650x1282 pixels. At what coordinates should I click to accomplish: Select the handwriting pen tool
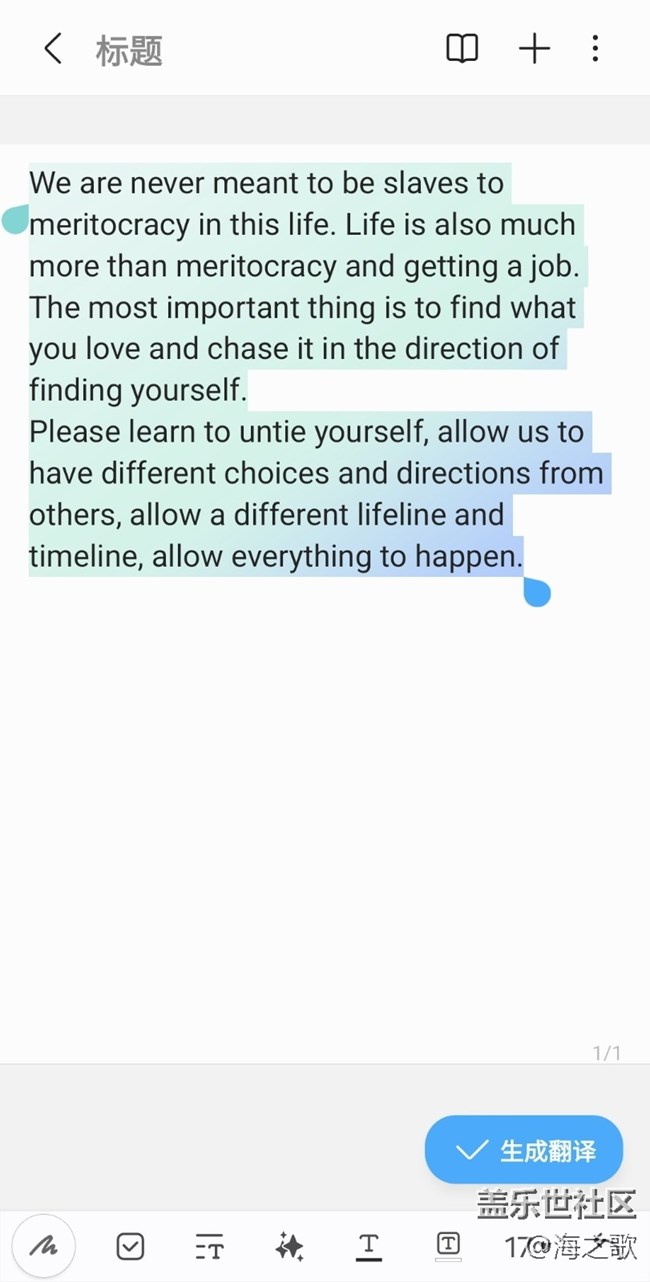coord(43,1246)
